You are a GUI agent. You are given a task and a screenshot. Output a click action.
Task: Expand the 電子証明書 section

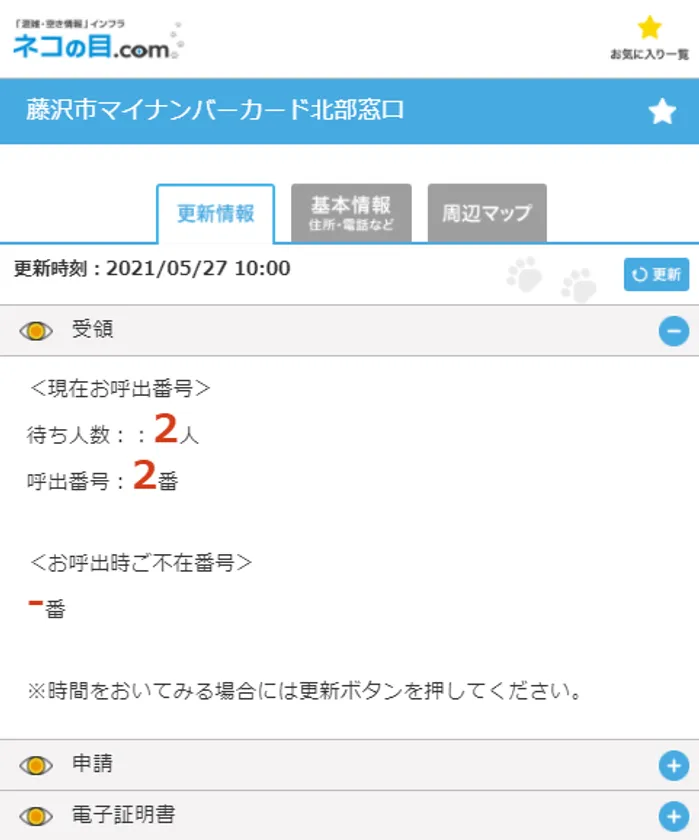pyautogui.click(x=673, y=815)
